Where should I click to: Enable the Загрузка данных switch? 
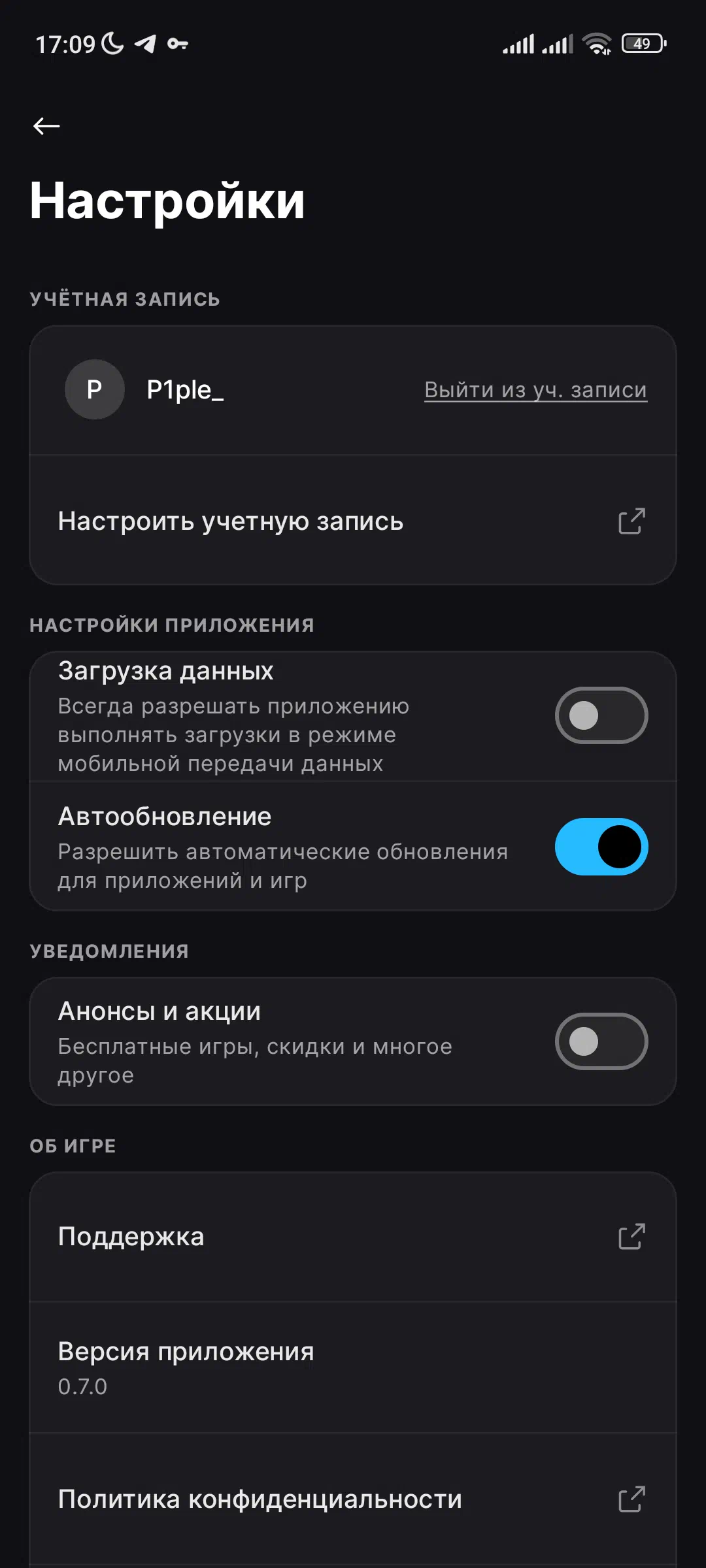coord(601,715)
